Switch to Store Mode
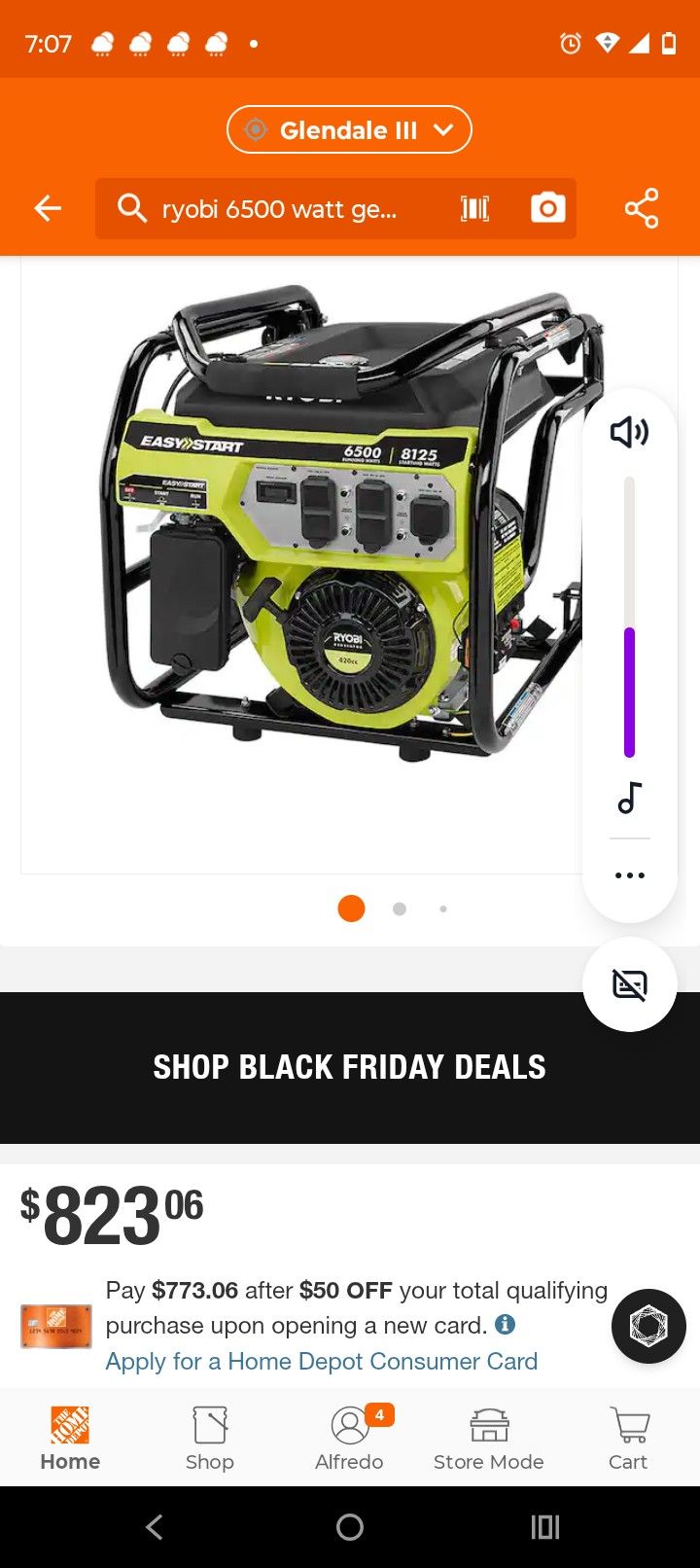The width and height of the screenshot is (700, 1568). pos(488,1439)
